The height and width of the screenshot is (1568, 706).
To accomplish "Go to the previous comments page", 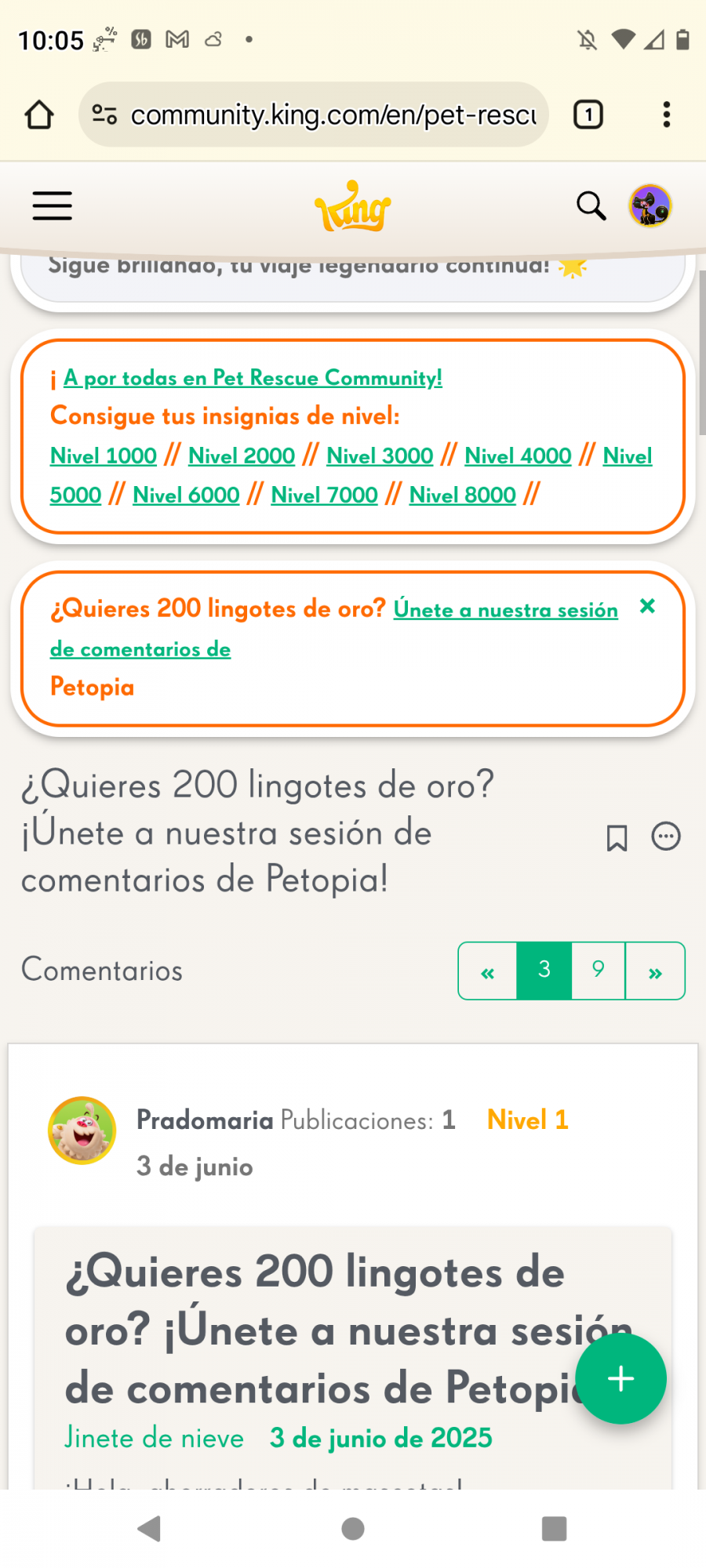I will (488, 971).
